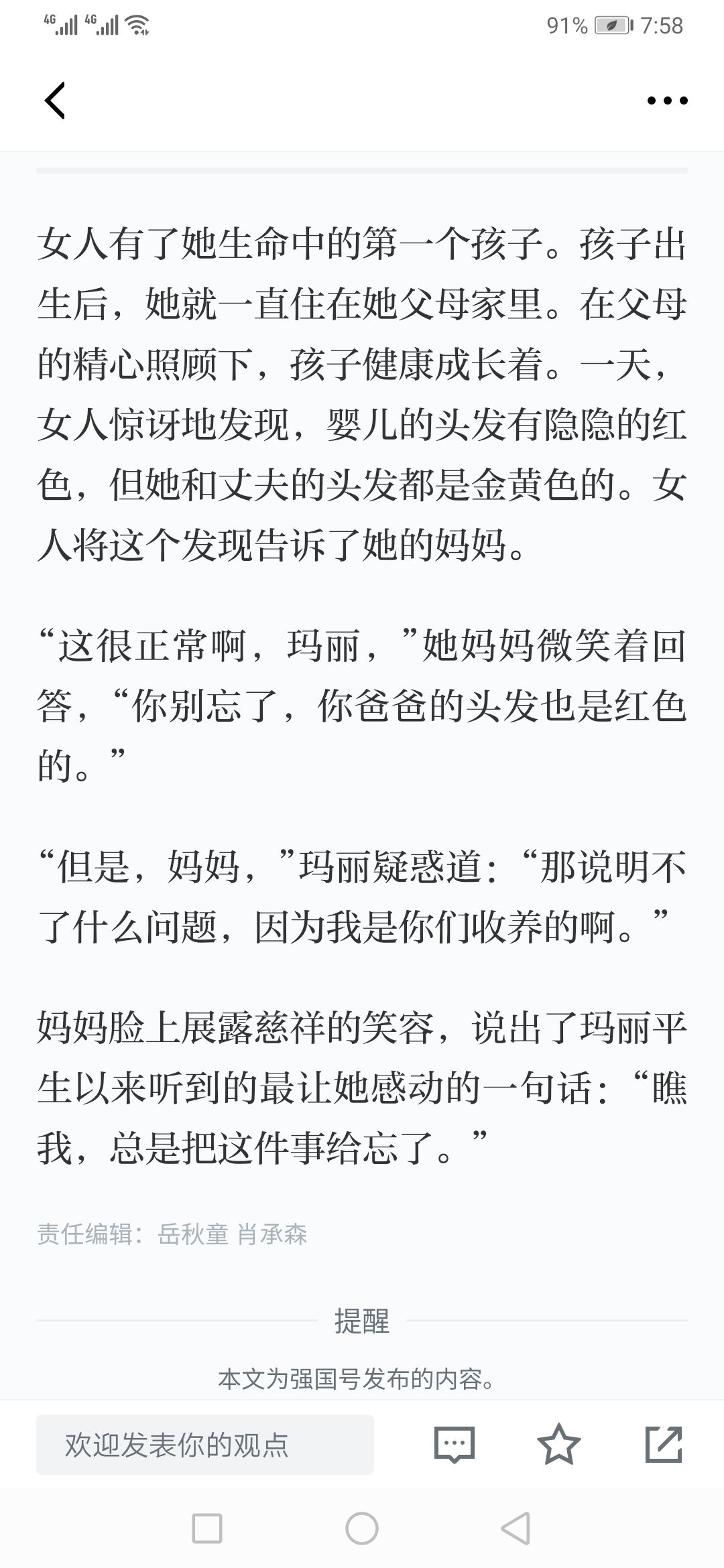Go back using the top-left arrow
Screen dimensions: 724x1568
pos(55,101)
